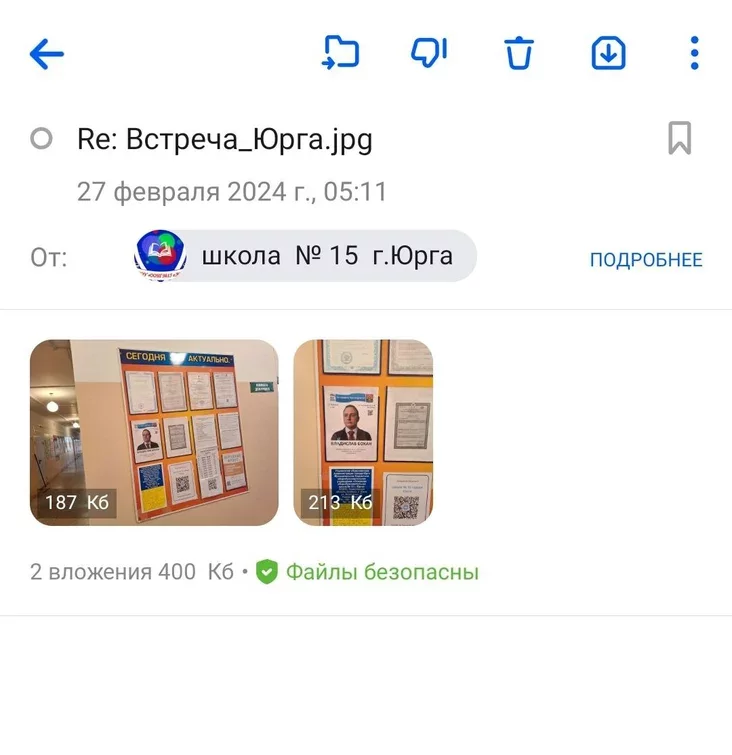Open sender chip школа № 15 г.Юрга
The width and height of the screenshot is (732, 755).
(x=304, y=256)
